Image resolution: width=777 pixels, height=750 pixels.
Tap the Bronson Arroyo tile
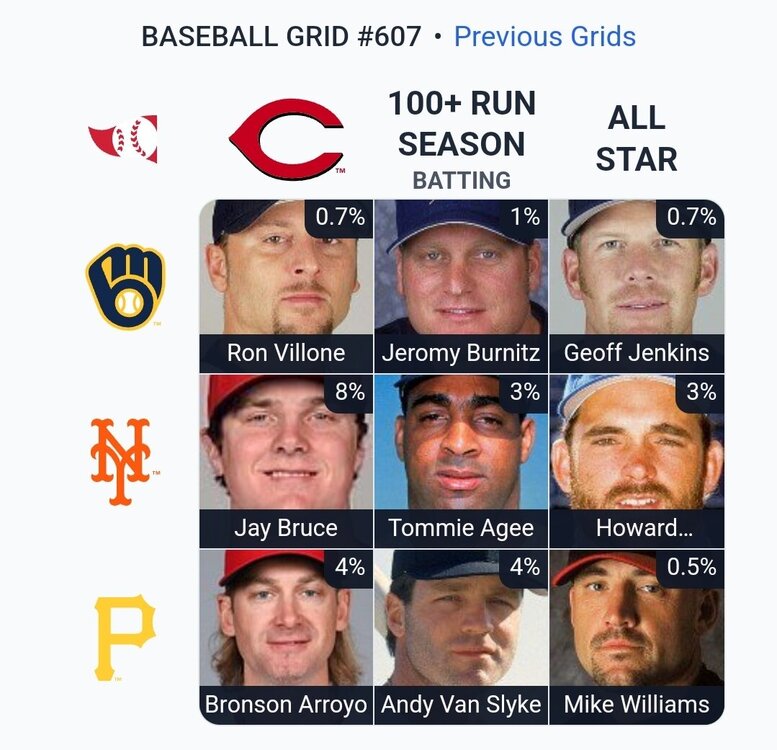286,636
